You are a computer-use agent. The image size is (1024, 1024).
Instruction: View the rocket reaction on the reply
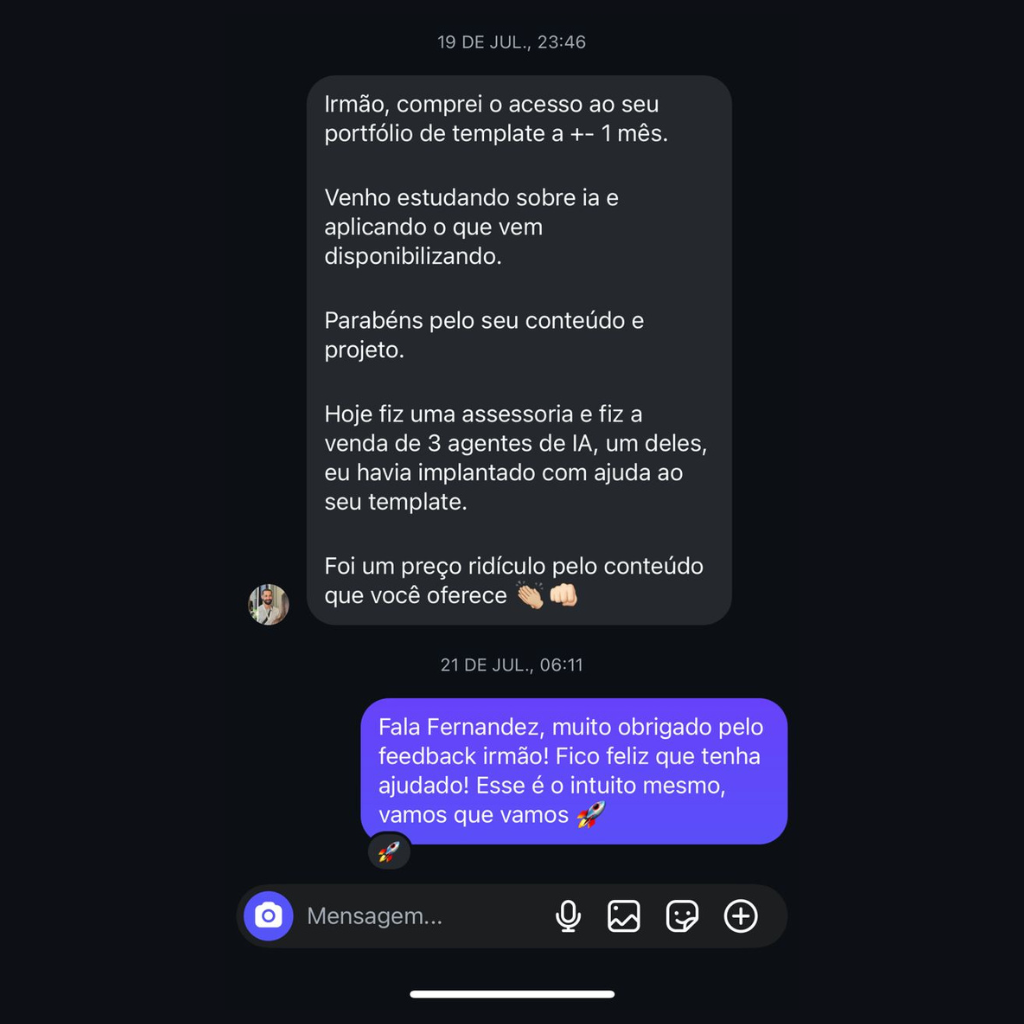[x=389, y=852]
